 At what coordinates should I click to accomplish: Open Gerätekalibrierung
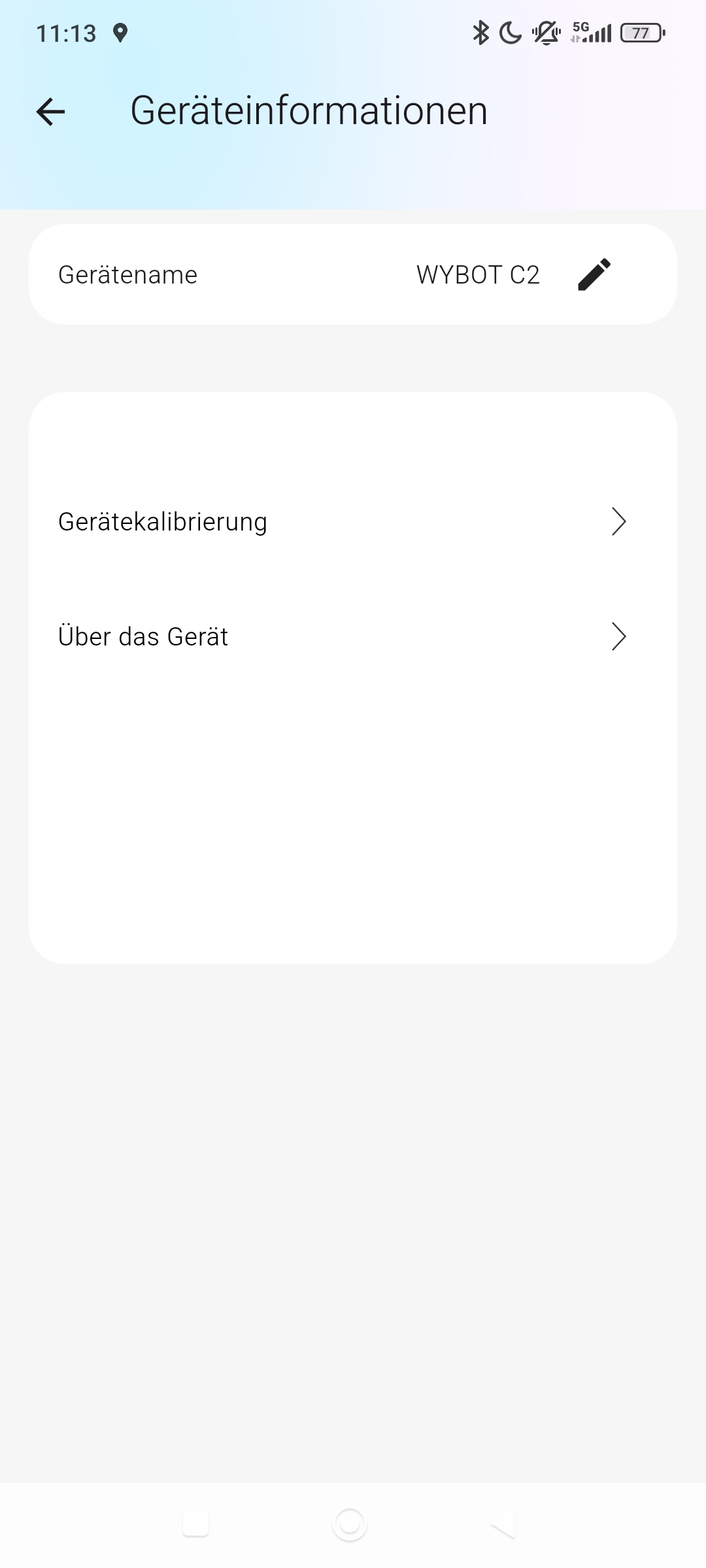pyautogui.click(x=353, y=521)
